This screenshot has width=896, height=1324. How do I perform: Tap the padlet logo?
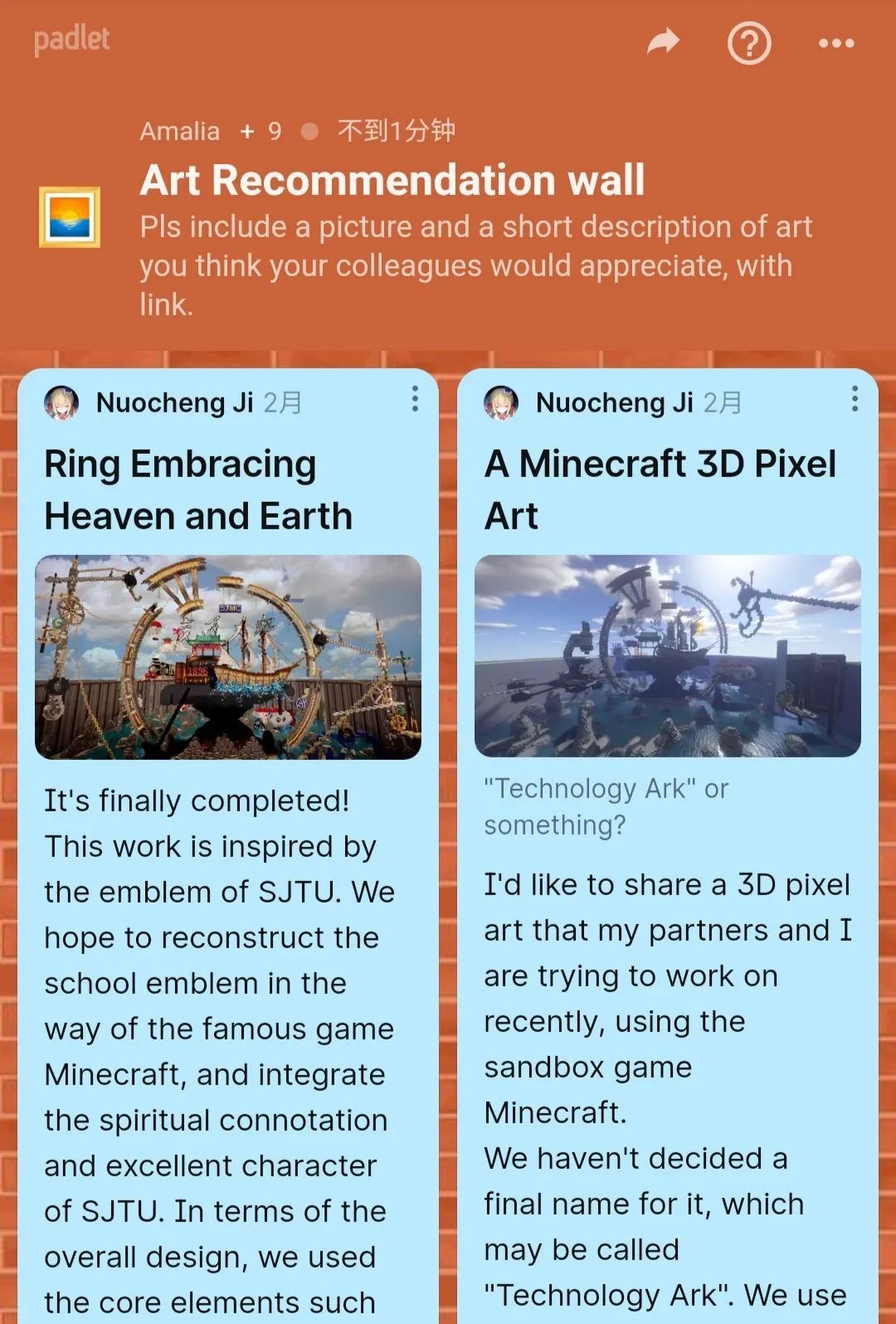point(71,39)
